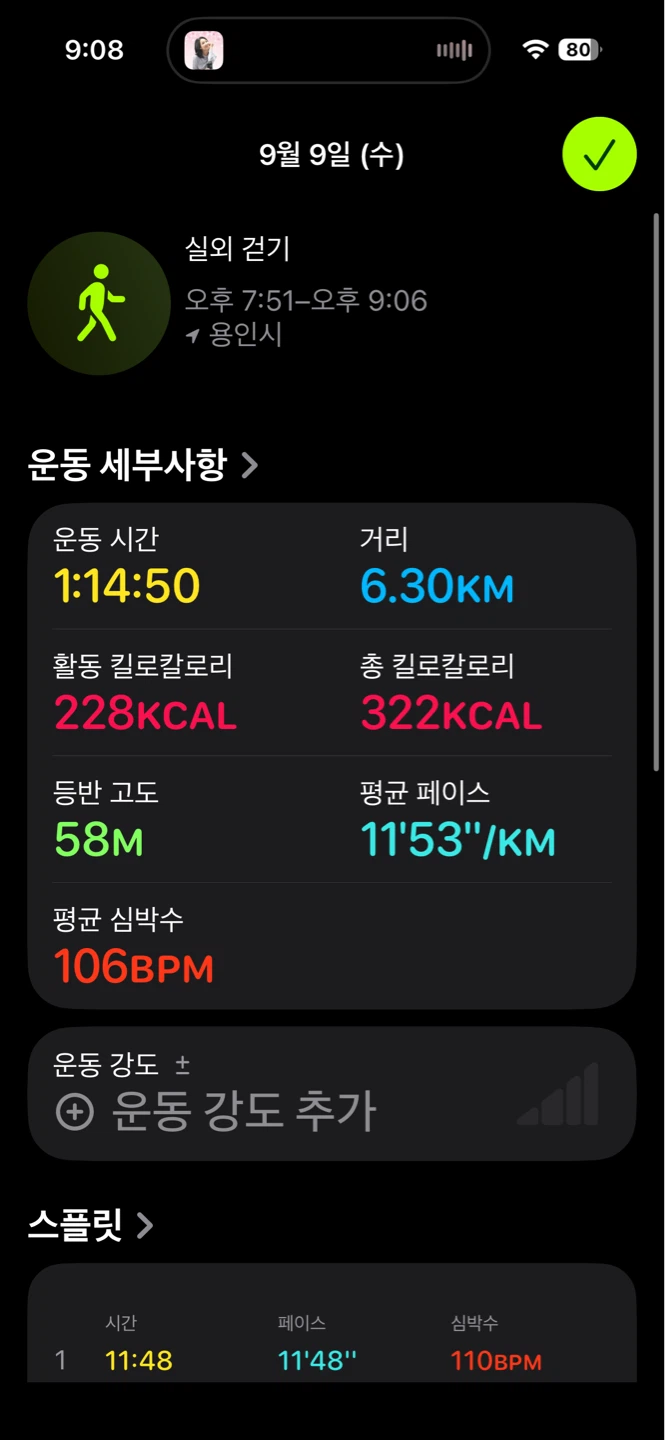Open 운동 세부사항 details

(x=143, y=465)
